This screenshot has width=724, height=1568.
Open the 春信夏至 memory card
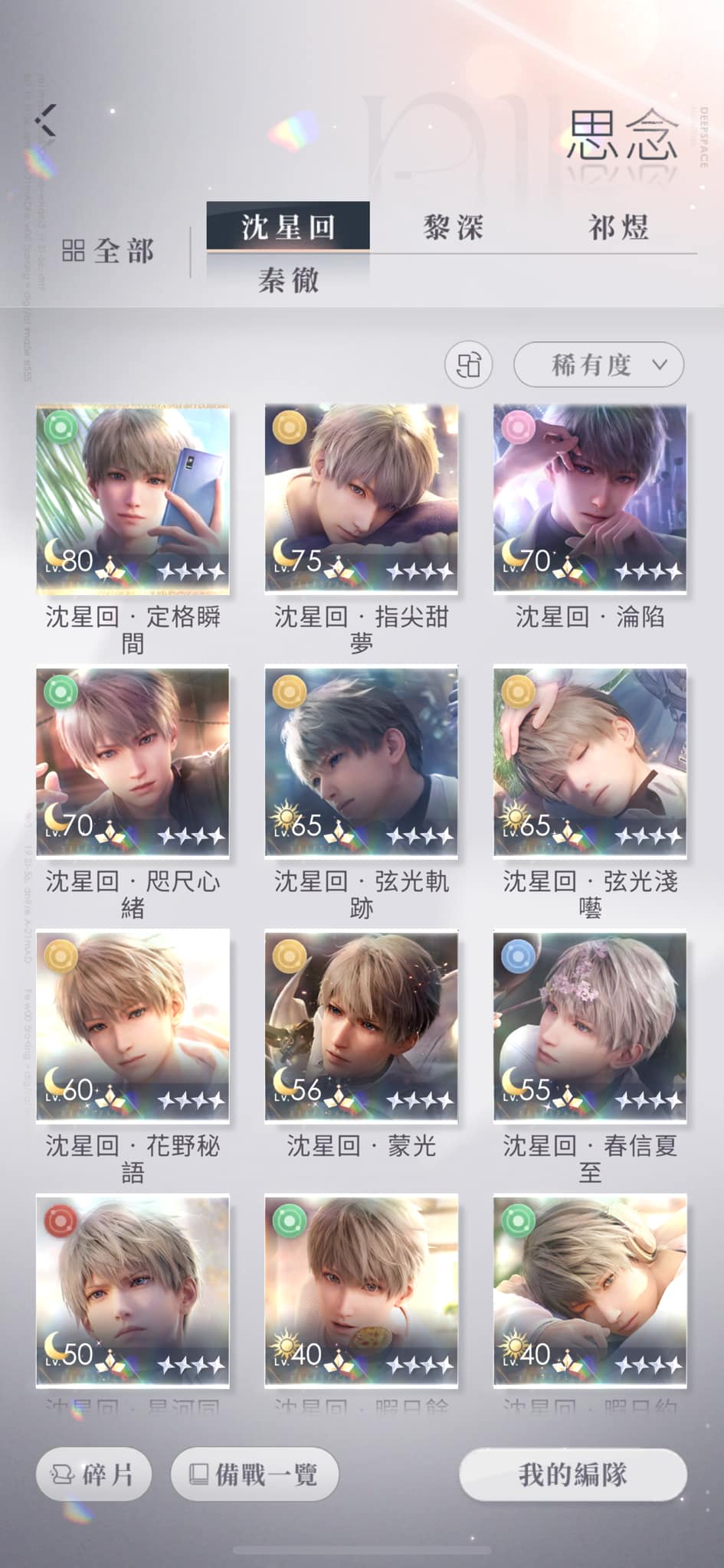coord(589,1027)
